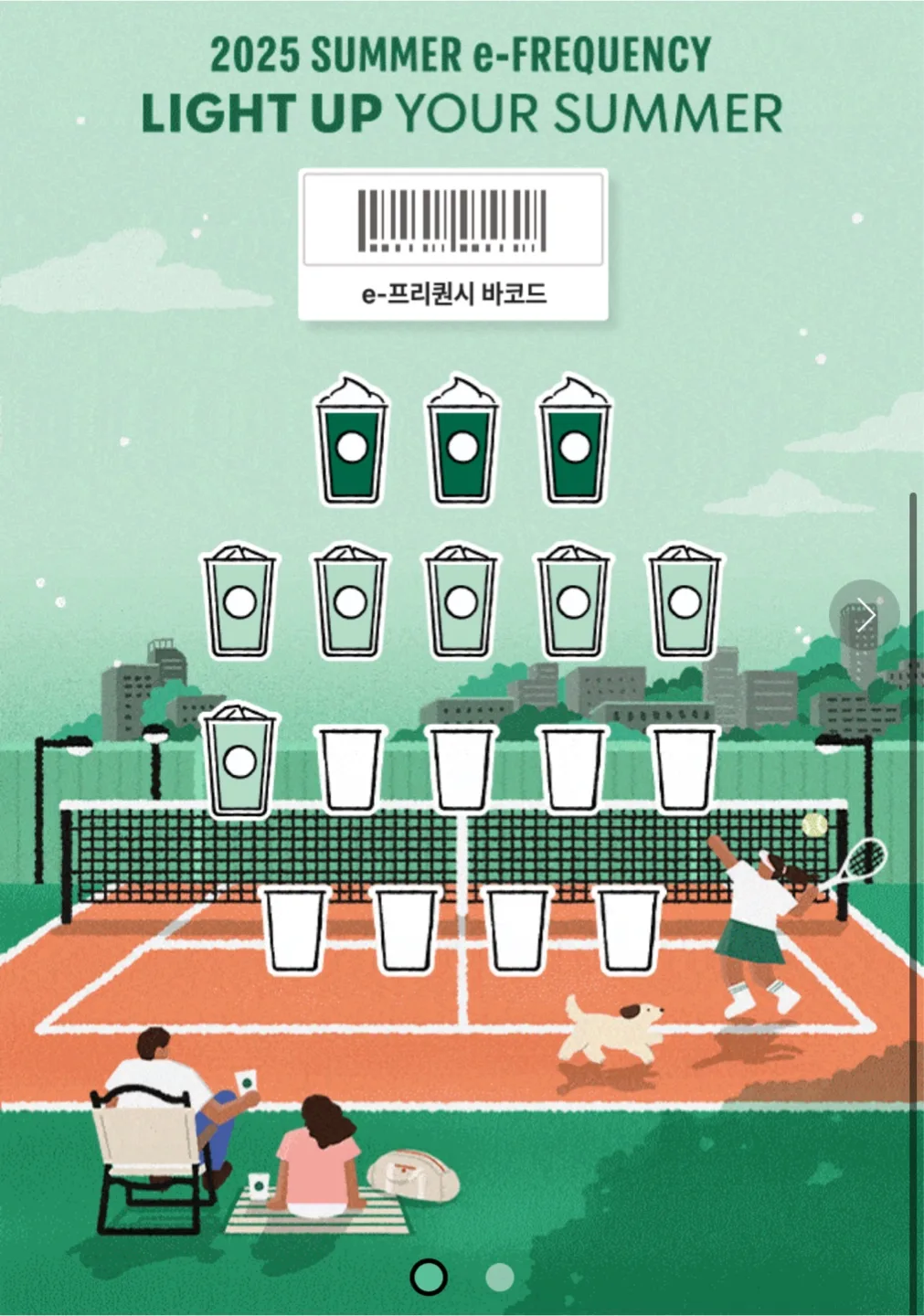Tap the next page arrow
Image resolution: width=924 pixels, height=1316 pixels.
[x=865, y=616]
